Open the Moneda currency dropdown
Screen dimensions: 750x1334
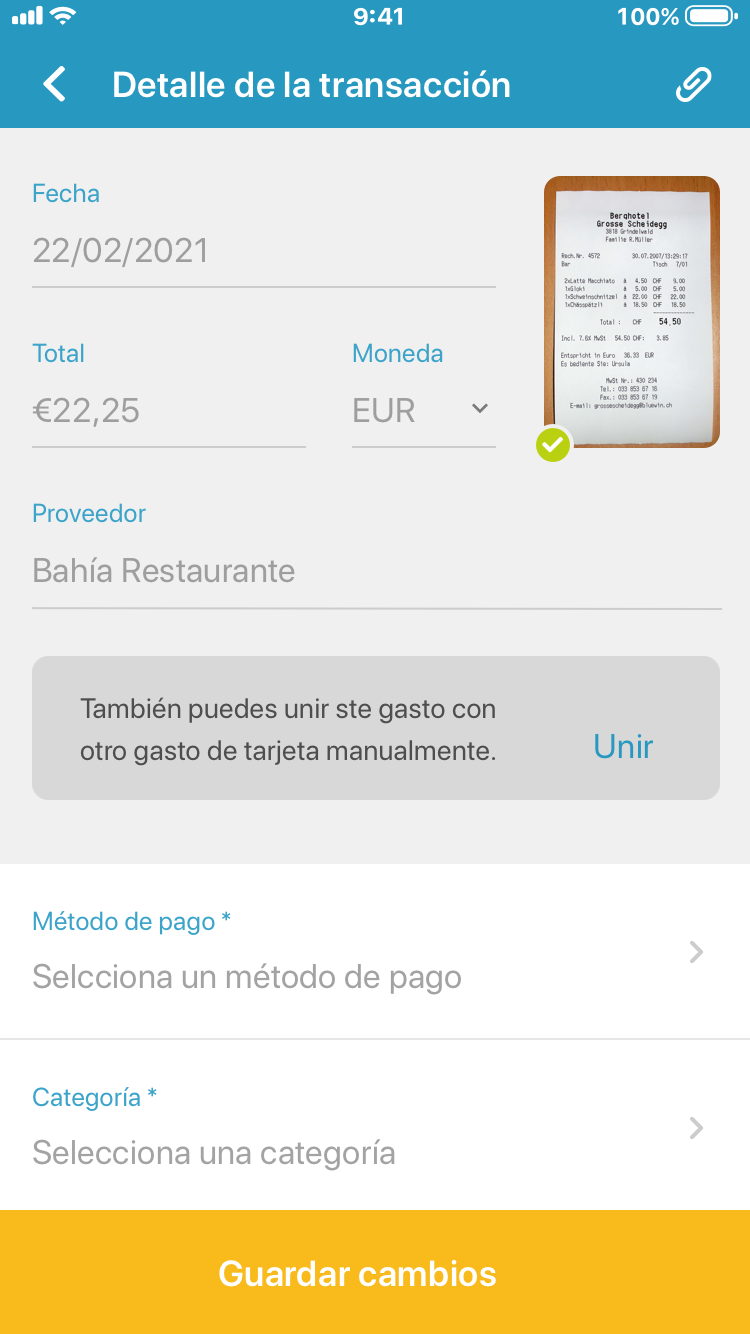pyautogui.click(x=423, y=410)
